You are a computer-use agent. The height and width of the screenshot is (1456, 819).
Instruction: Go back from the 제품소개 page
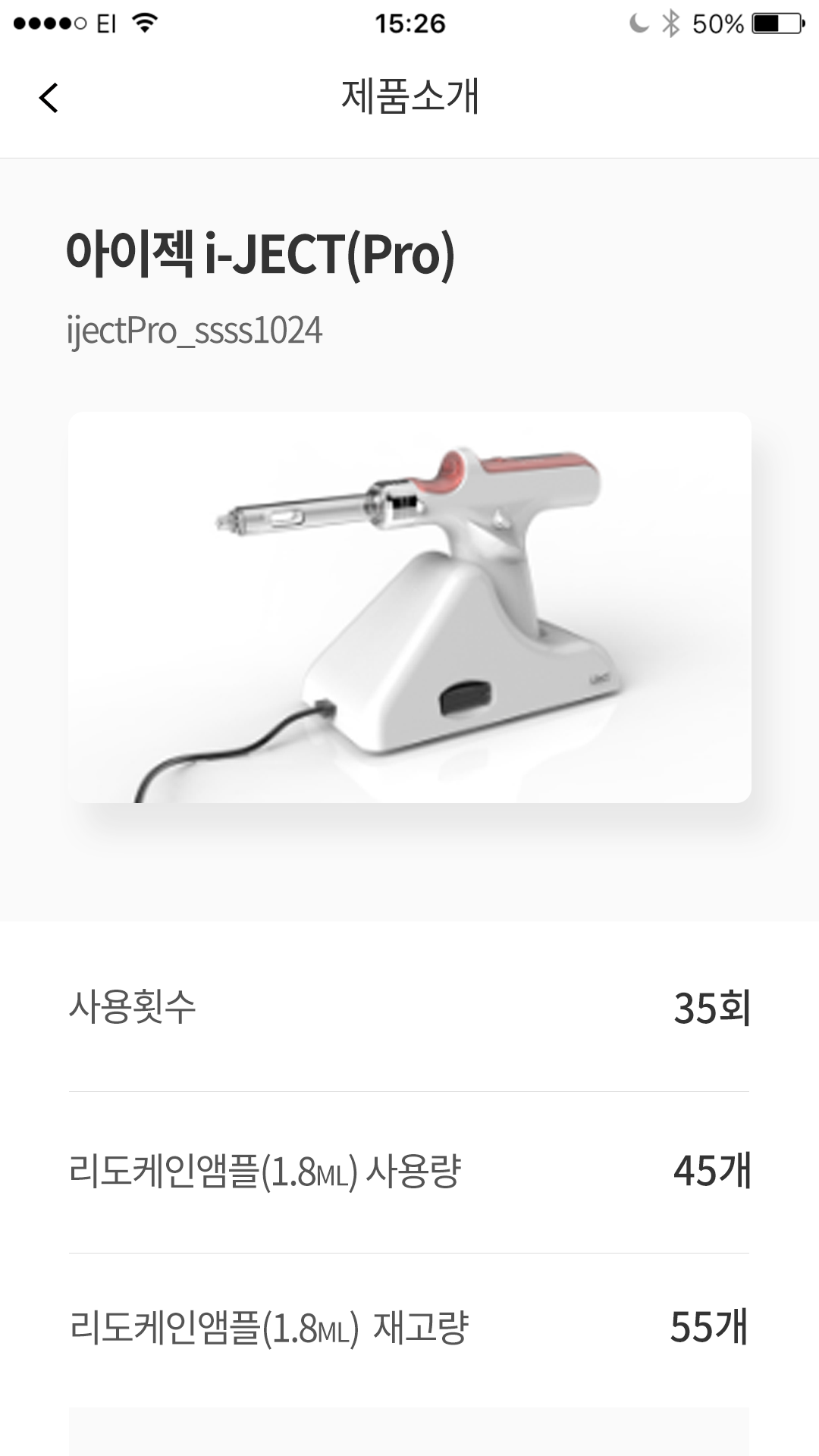click(x=49, y=98)
